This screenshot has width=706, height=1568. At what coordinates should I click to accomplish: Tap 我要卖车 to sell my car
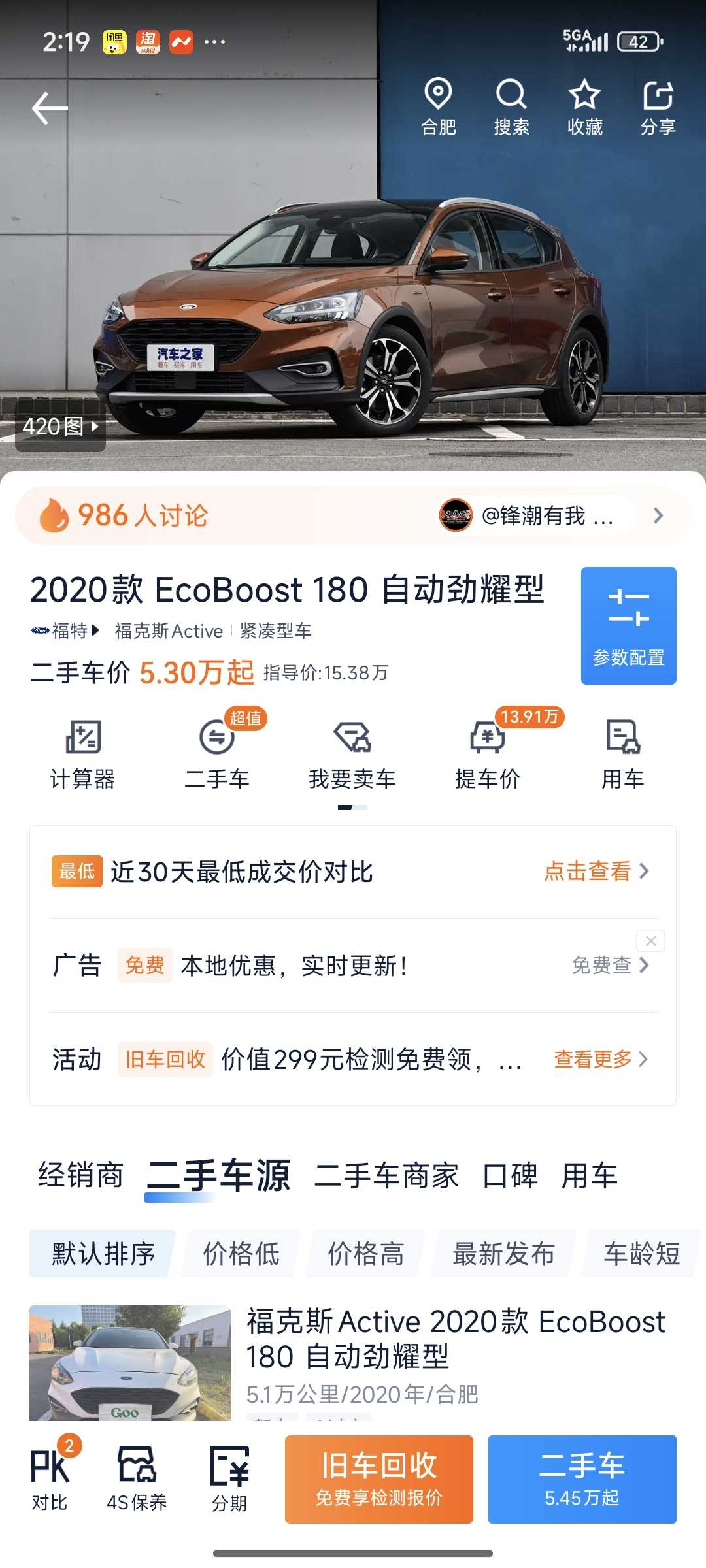(352, 755)
